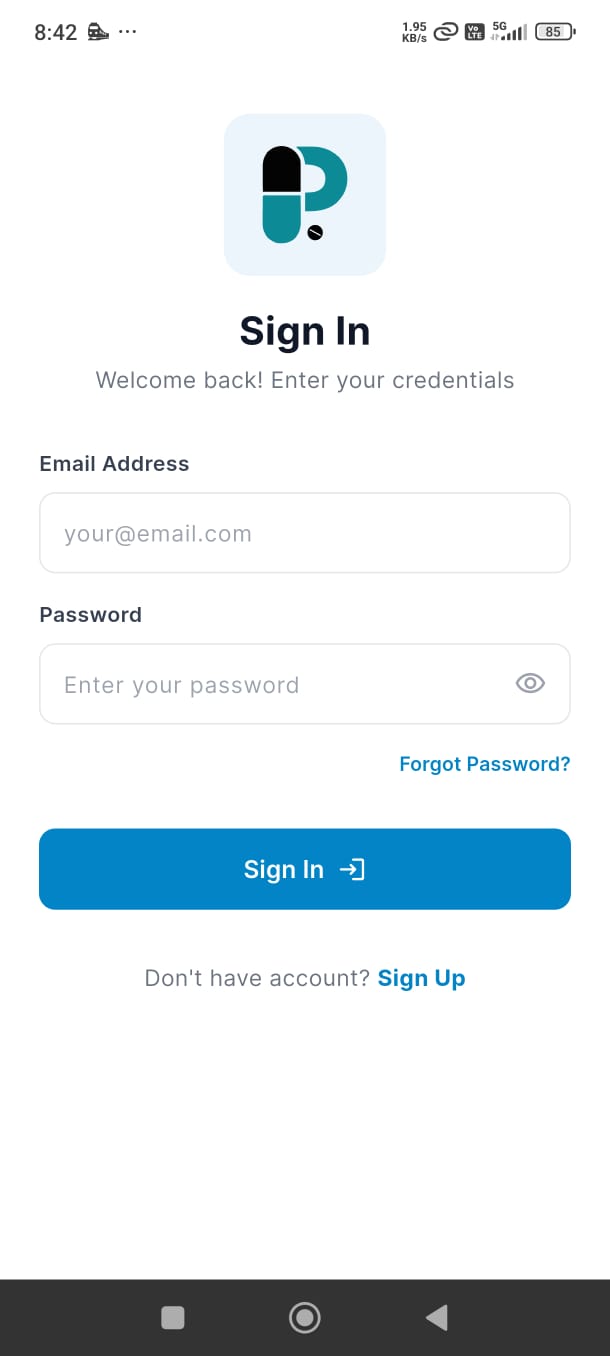Tap the blue Sign In button
This screenshot has width=610, height=1356.
pos(304,869)
